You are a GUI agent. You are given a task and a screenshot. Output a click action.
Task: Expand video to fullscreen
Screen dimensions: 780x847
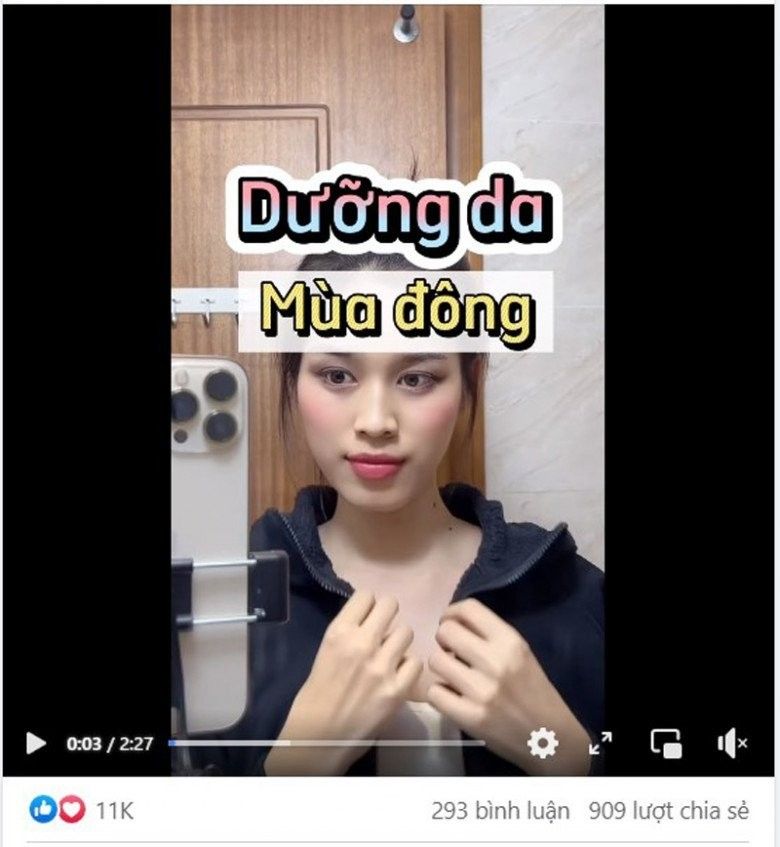coord(600,743)
